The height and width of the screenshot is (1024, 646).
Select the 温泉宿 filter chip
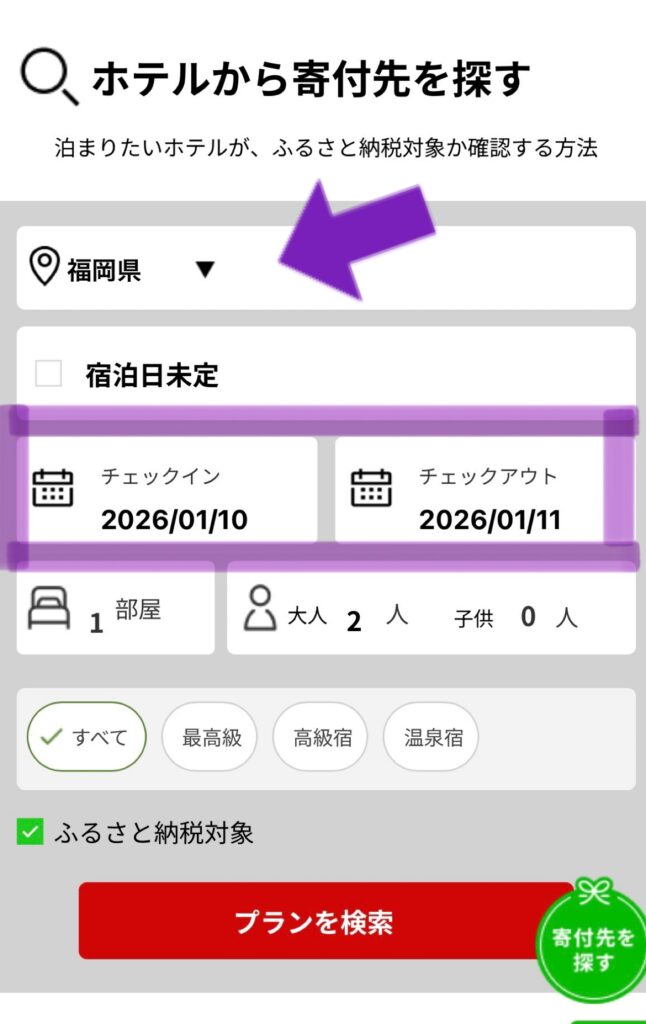click(x=433, y=738)
